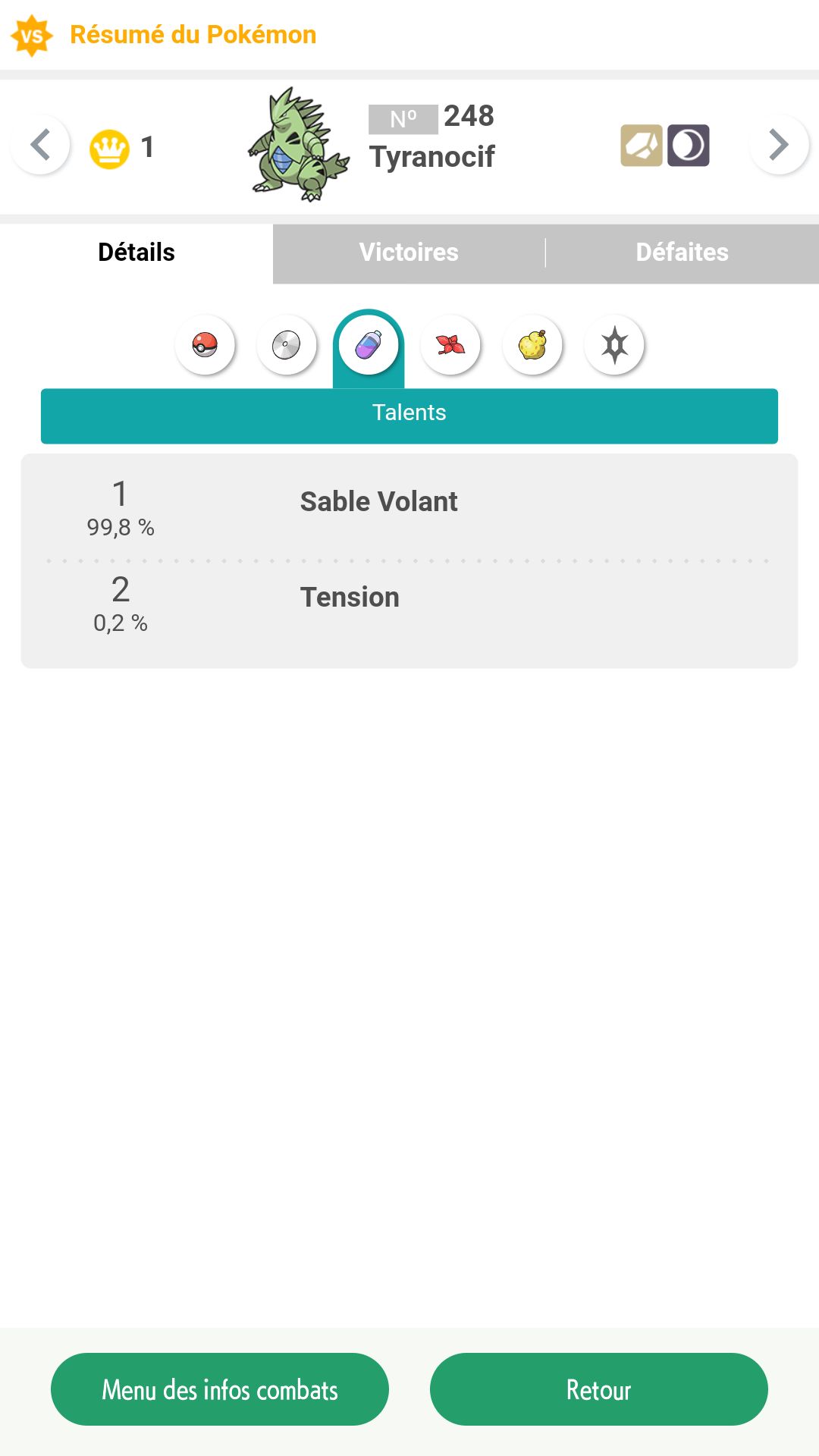Tap Menu des infos combats button
819x1456 pixels.
[220, 1389]
